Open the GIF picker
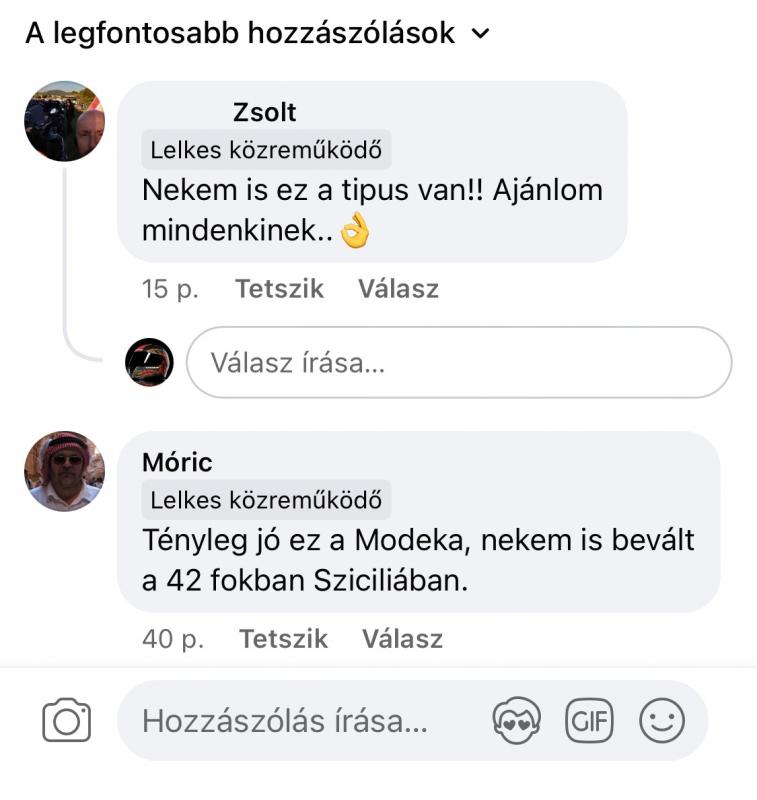757x800 pixels. (x=589, y=721)
